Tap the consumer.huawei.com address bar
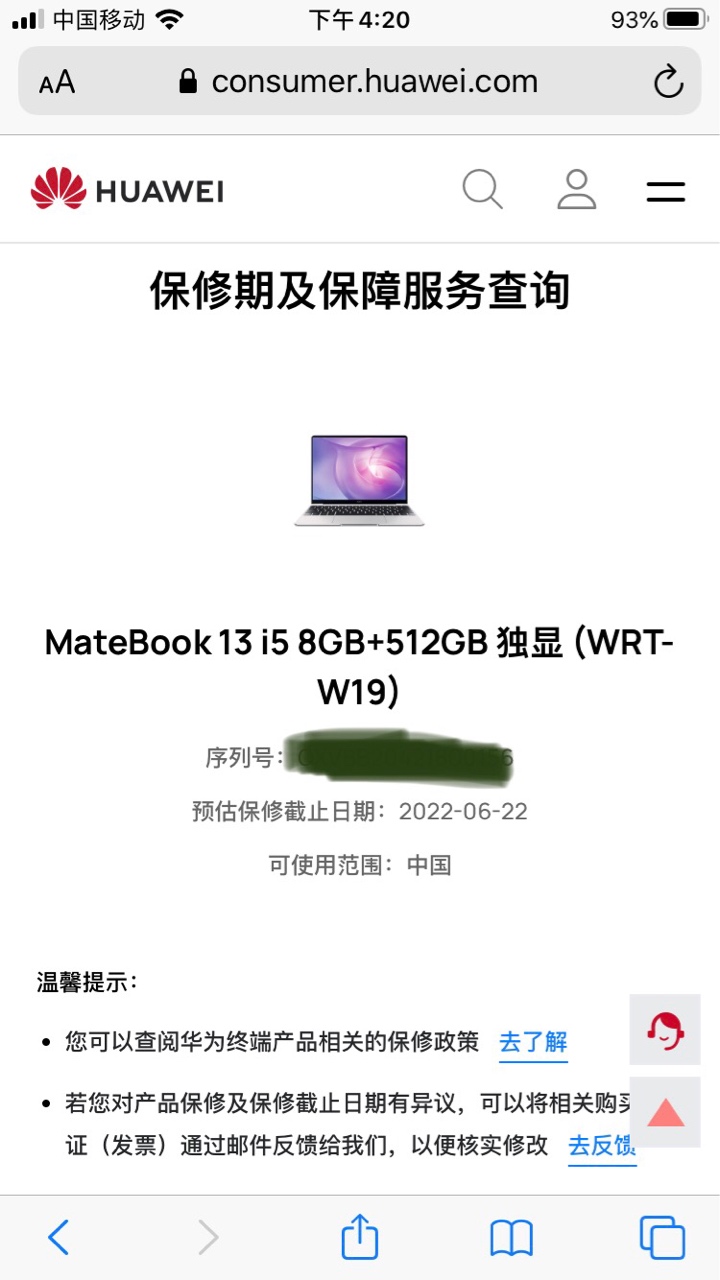Screen dimensions: 720x1280 pyautogui.click(x=360, y=82)
